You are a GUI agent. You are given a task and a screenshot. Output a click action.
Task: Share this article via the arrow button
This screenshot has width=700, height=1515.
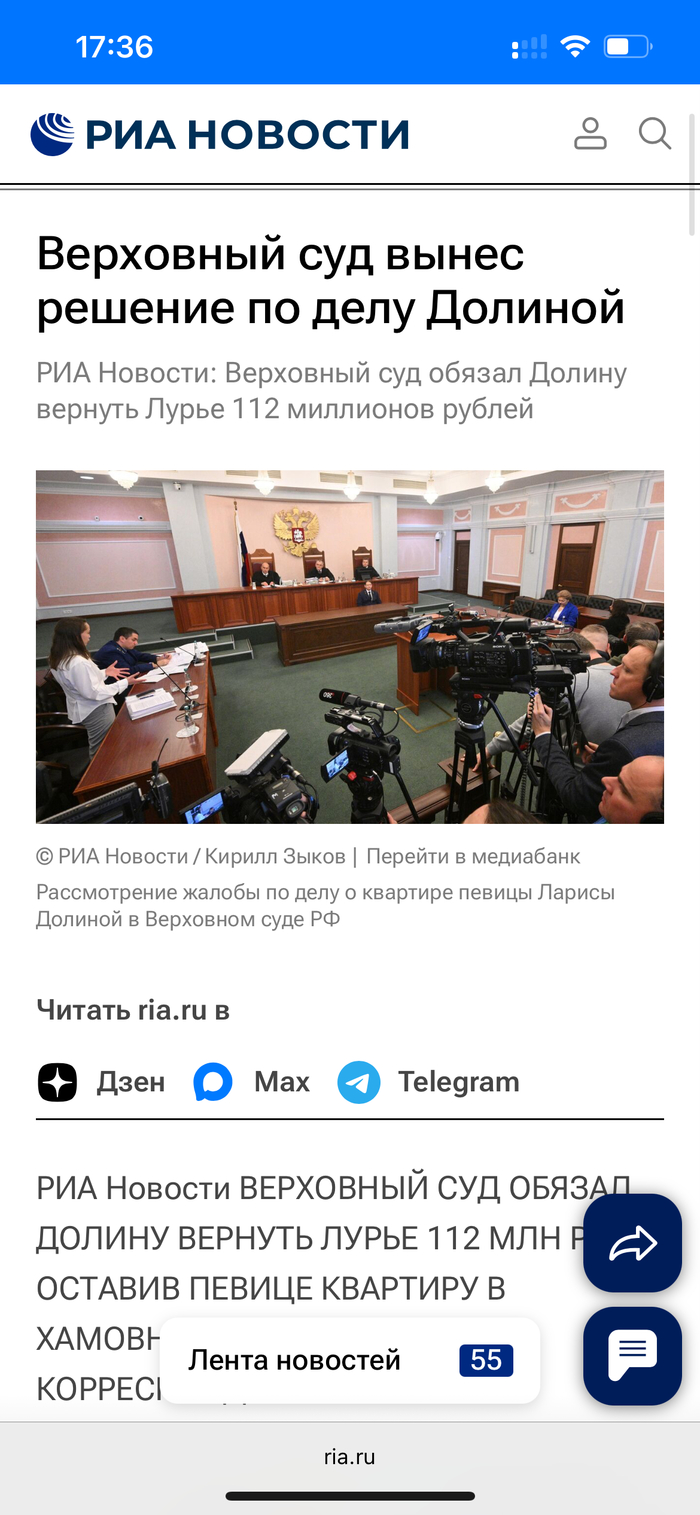tap(632, 1243)
